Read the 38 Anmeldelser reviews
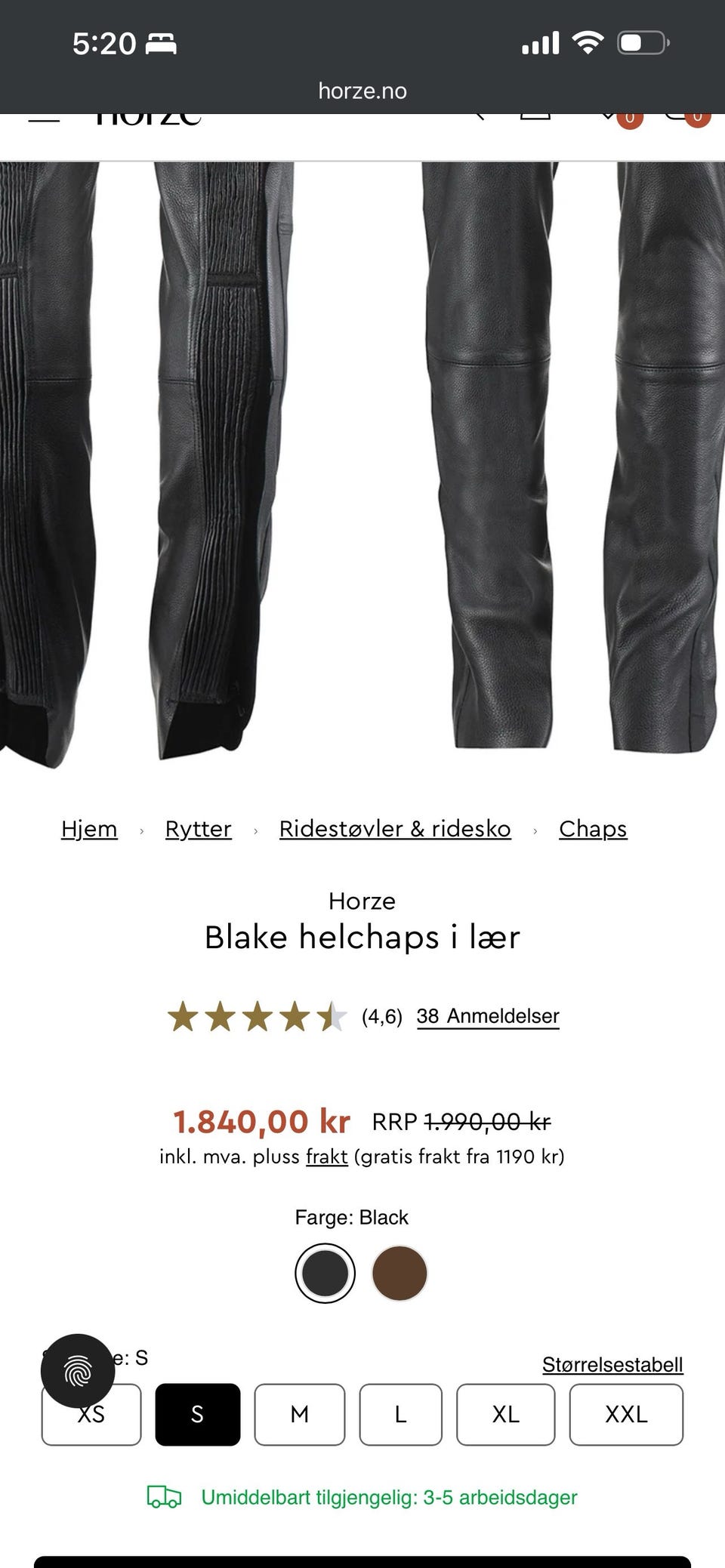 tap(488, 1016)
